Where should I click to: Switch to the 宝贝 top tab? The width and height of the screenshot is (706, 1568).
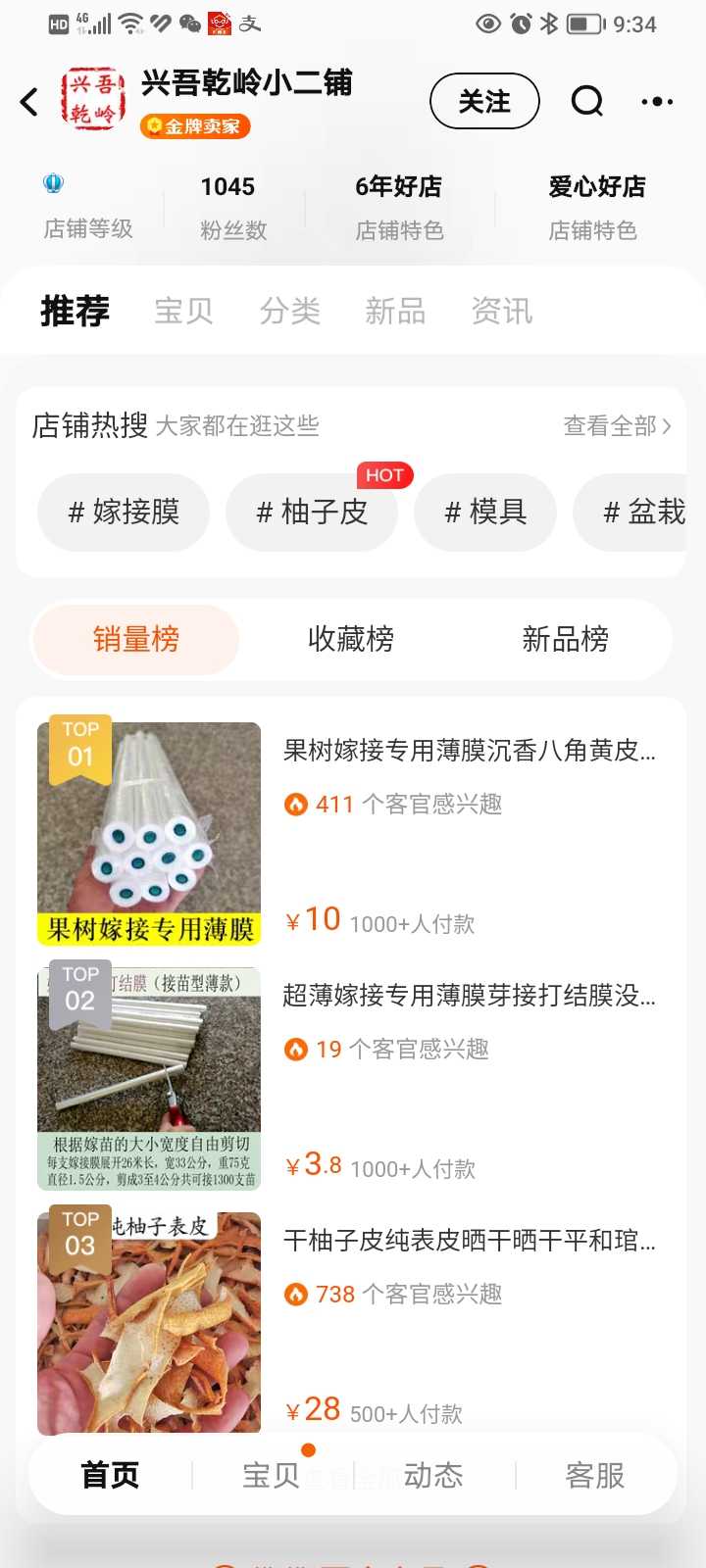(x=183, y=312)
